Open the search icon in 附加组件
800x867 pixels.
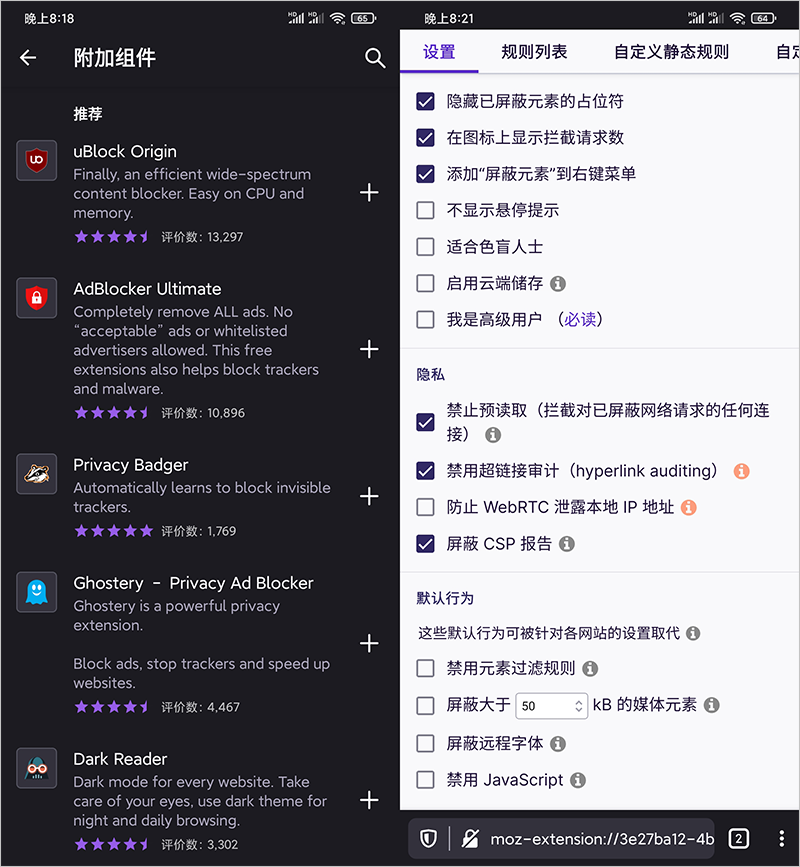tap(375, 58)
